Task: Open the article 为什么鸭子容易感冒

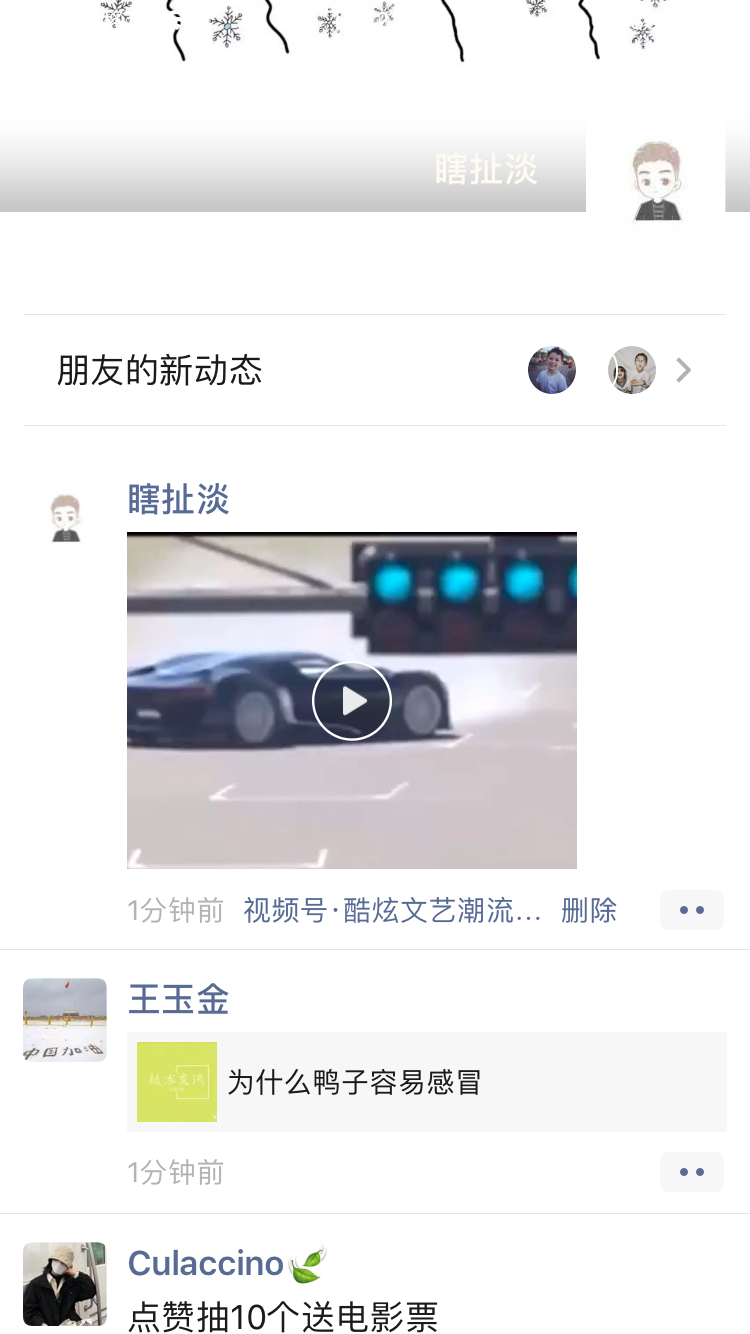Action: click(x=427, y=1082)
